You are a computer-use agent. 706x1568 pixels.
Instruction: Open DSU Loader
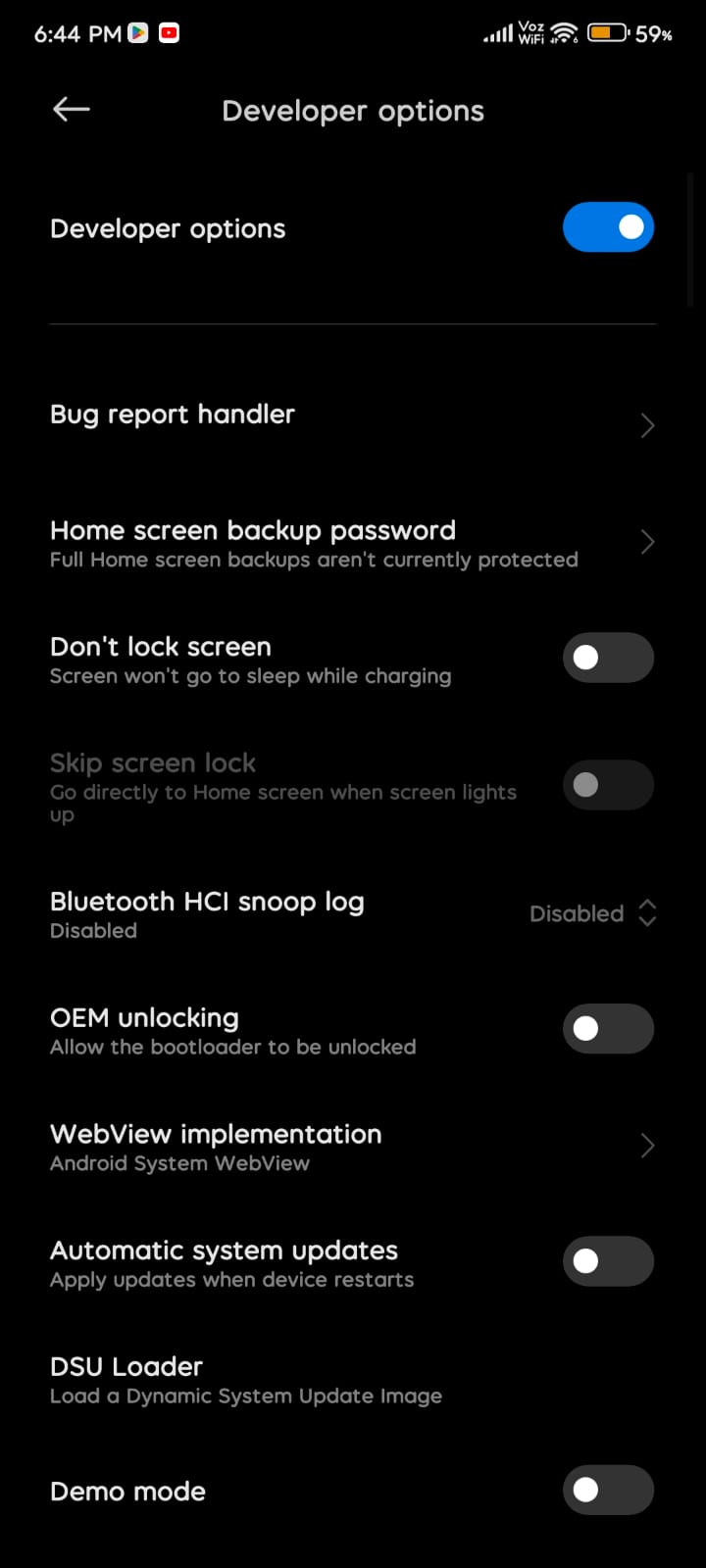(353, 1379)
